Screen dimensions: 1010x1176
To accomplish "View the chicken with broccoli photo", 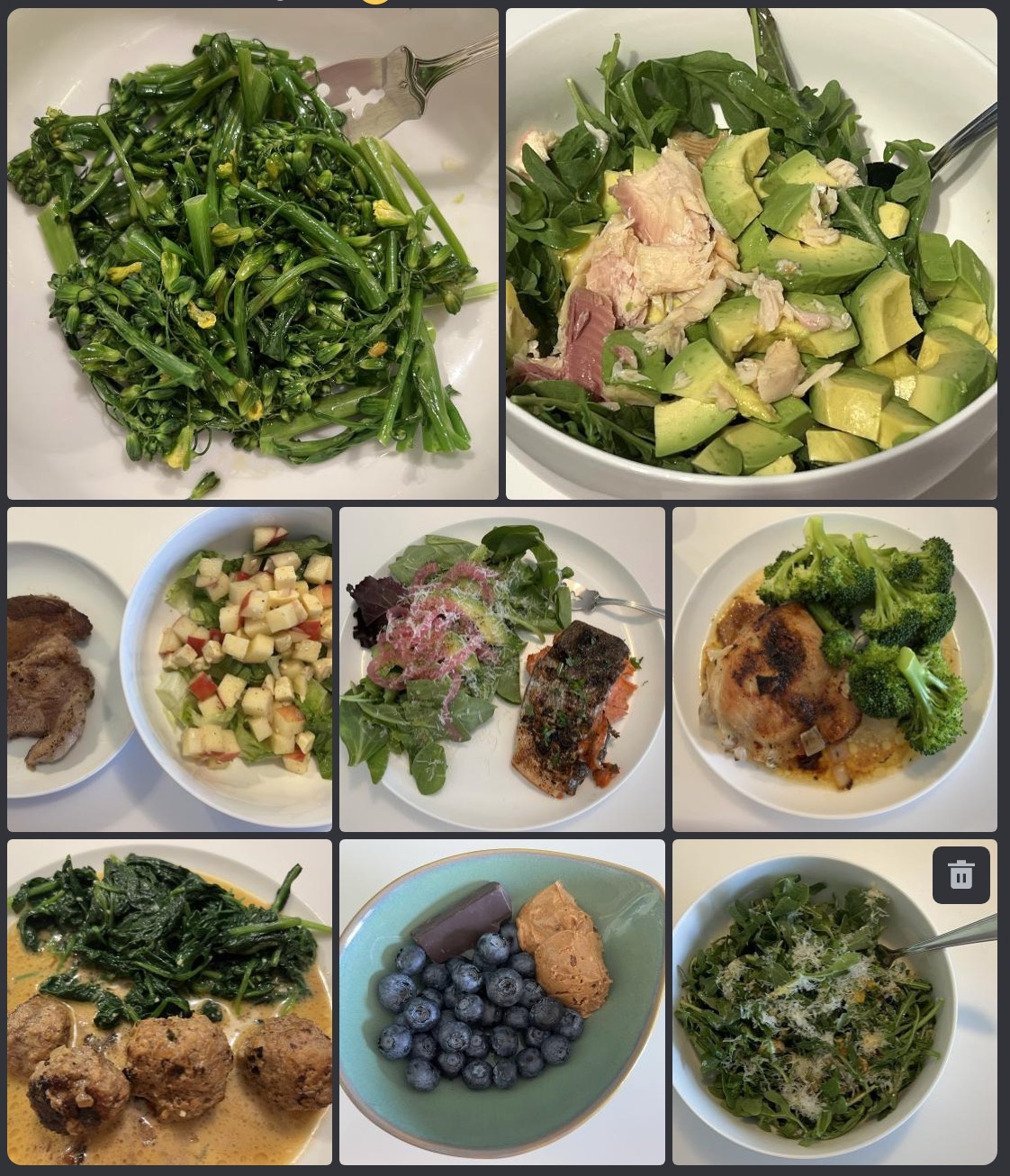I will [834, 669].
